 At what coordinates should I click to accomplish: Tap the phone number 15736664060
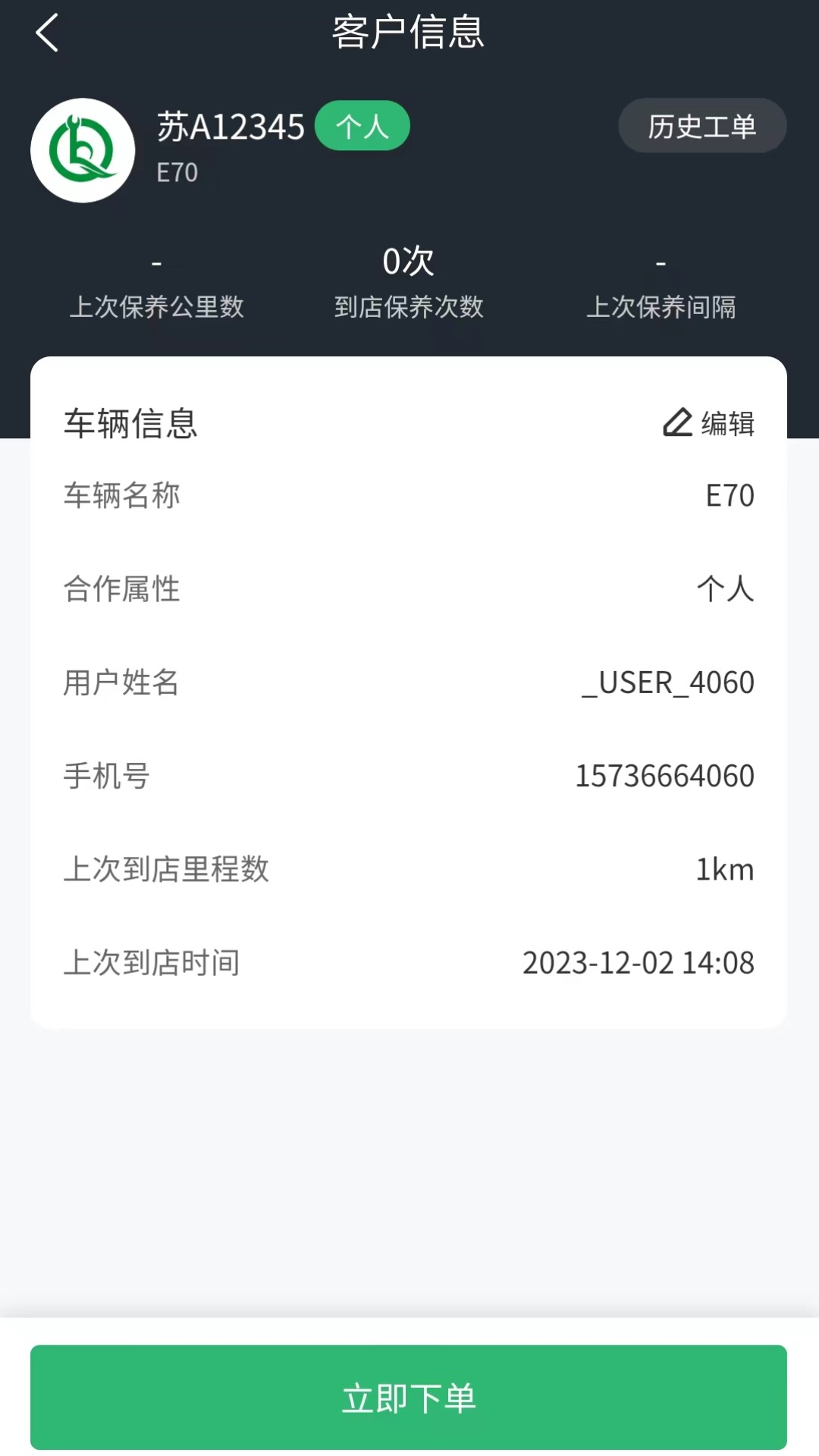(x=664, y=776)
